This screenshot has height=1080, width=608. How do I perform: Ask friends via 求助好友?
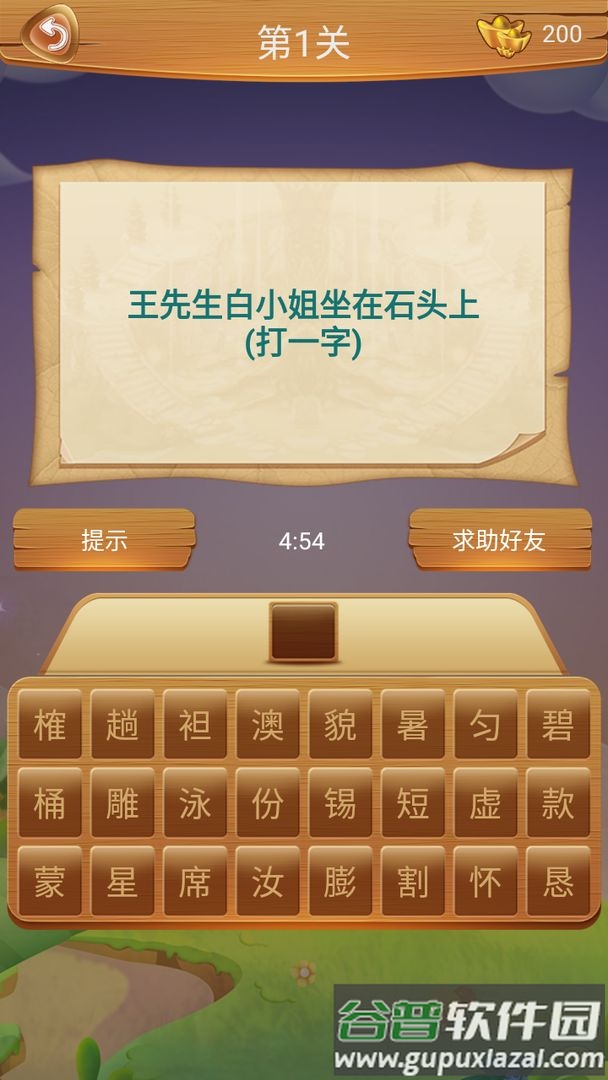tap(499, 541)
